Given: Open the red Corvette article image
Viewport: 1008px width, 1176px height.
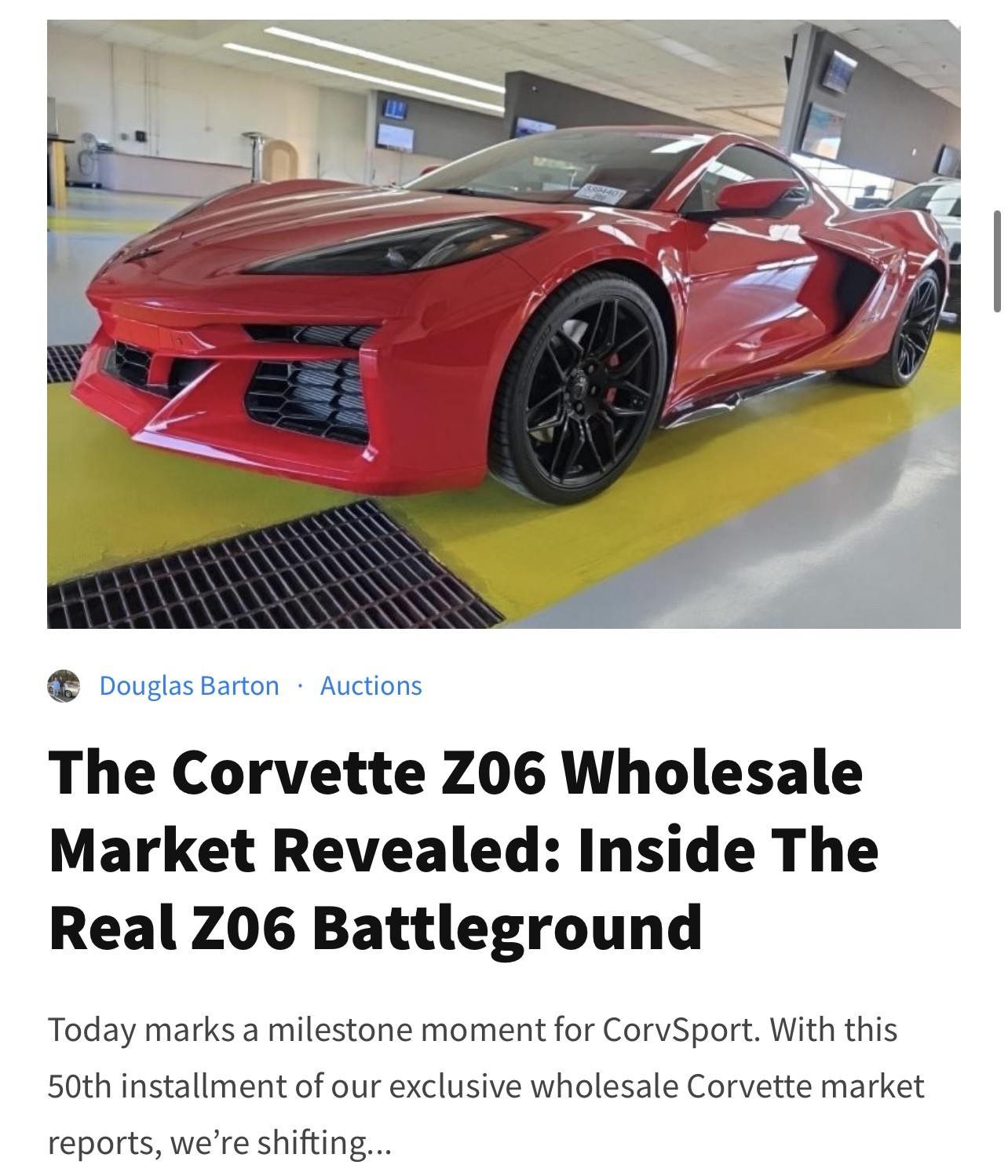Looking at the screenshot, I should click(x=503, y=323).
